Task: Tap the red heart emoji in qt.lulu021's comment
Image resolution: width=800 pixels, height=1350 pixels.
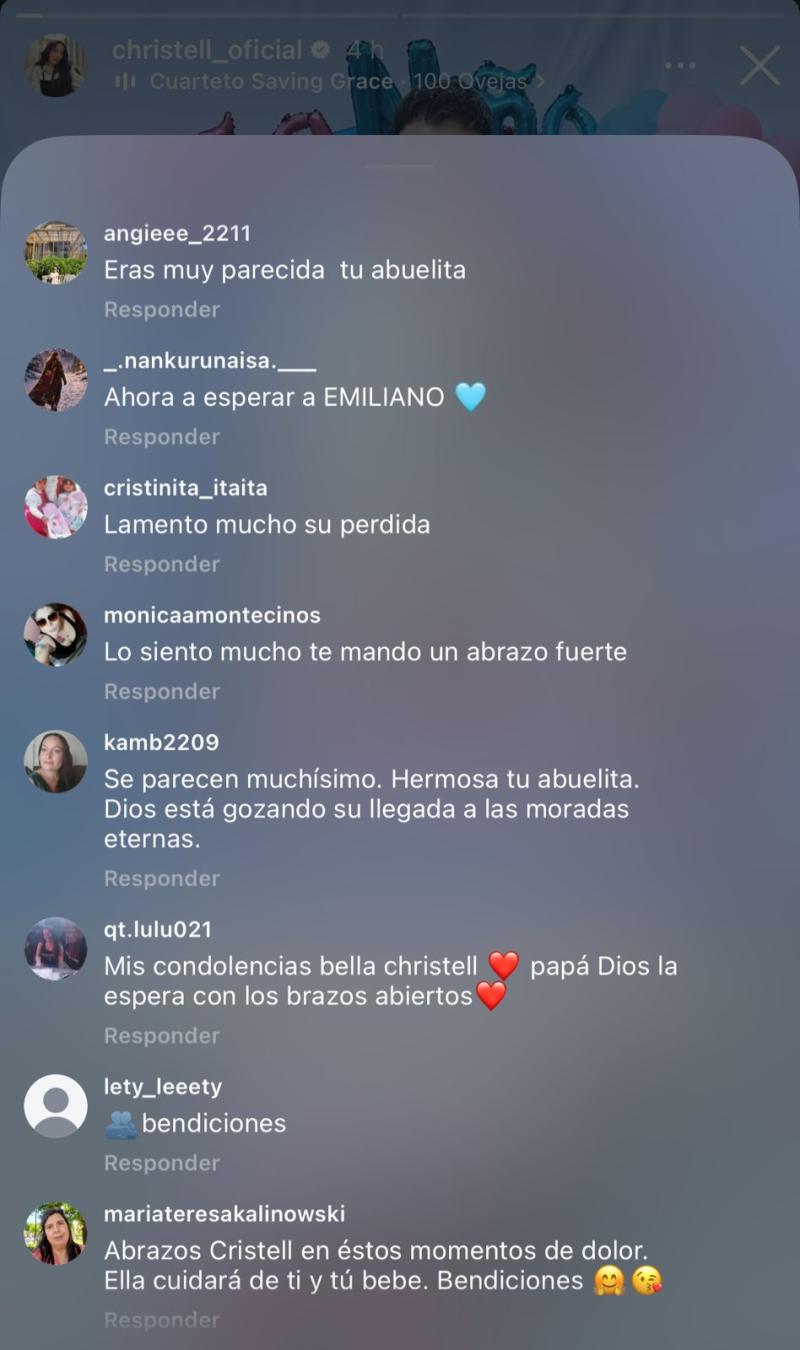Action: pos(506,966)
